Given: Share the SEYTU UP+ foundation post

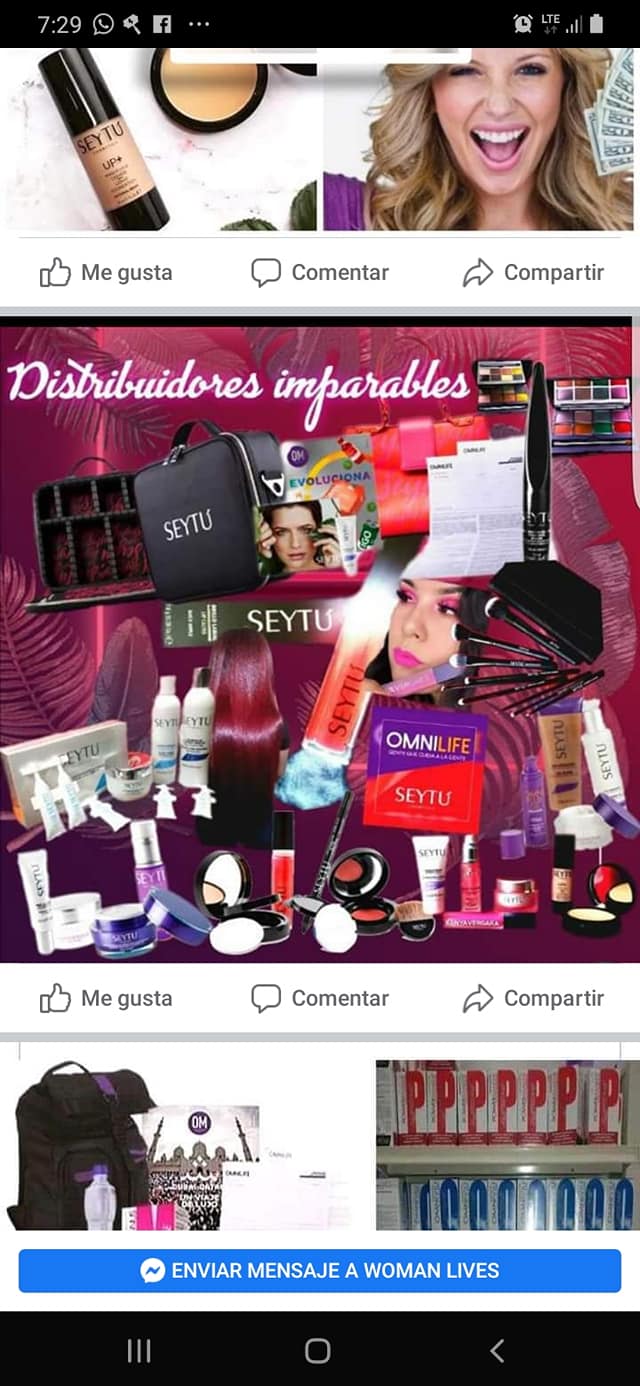Looking at the screenshot, I should click(533, 272).
